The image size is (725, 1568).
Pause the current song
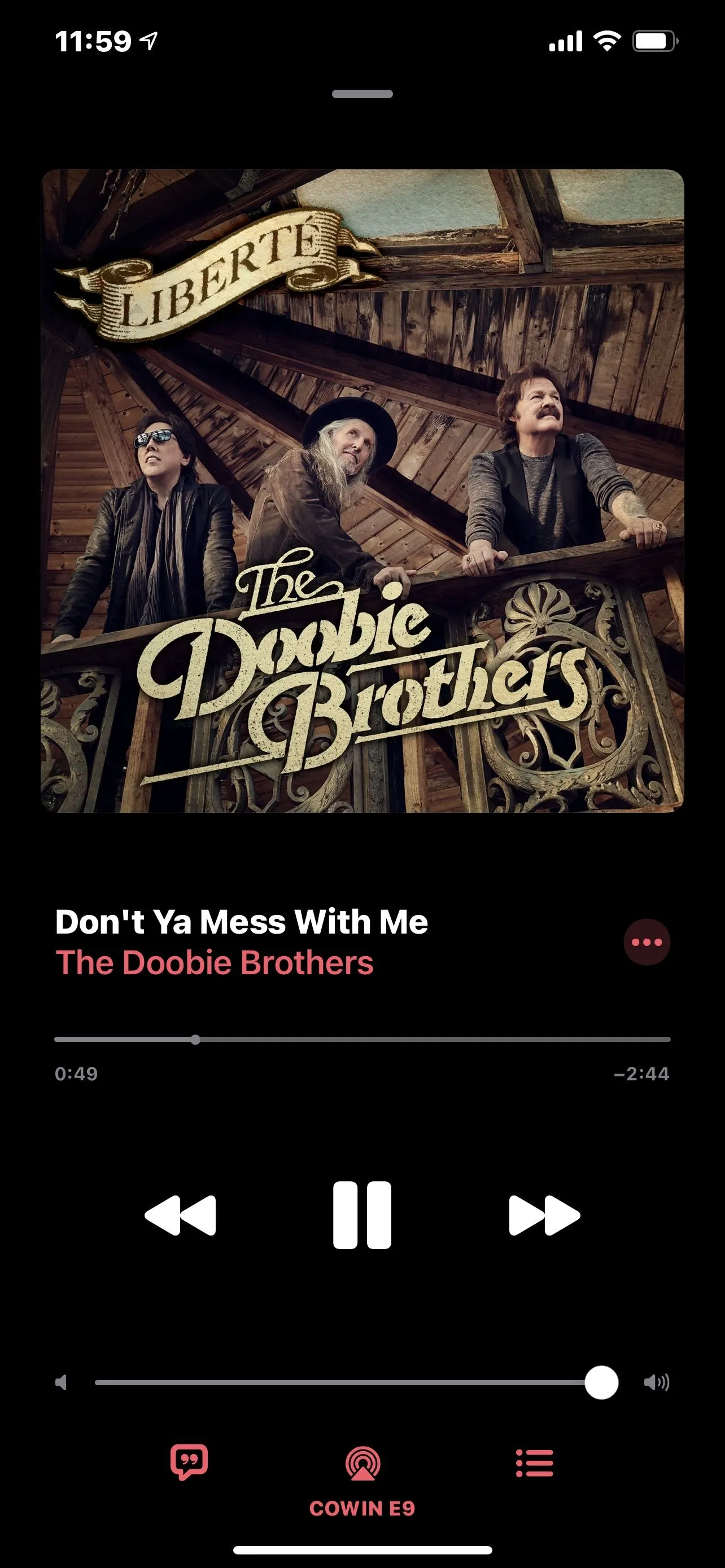tap(362, 1216)
